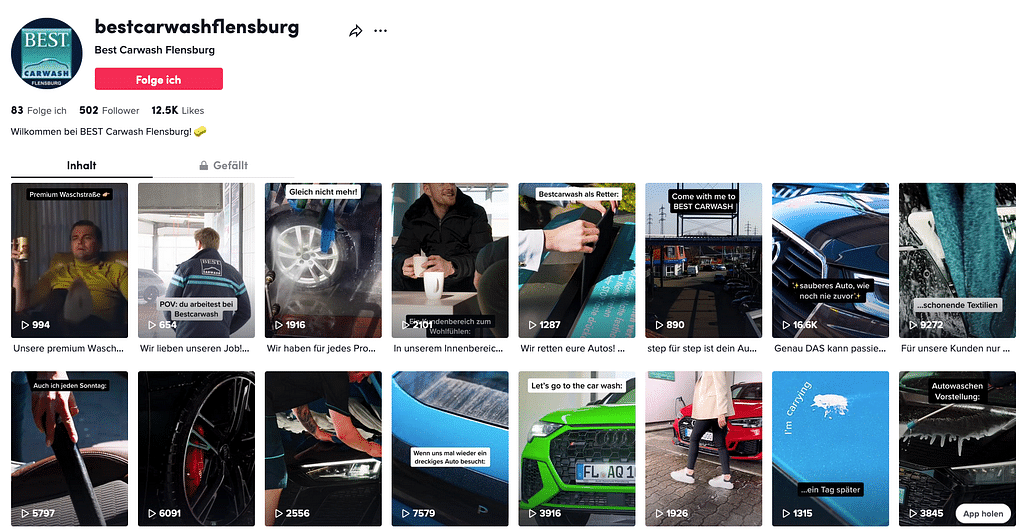Switch to the Gefällt tab
The image size is (1024, 530).
tap(223, 165)
